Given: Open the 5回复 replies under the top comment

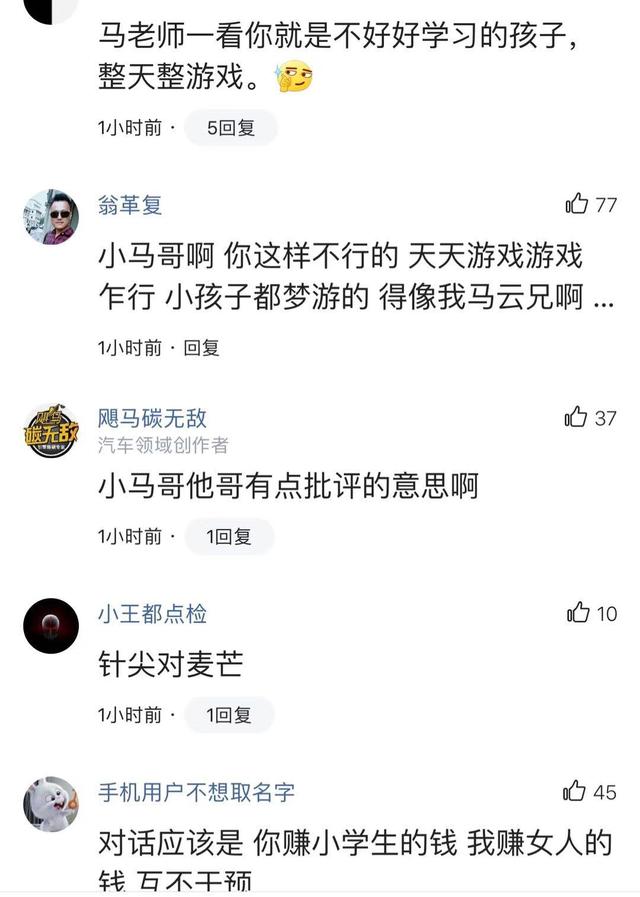Looking at the screenshot, I should 231,128.
